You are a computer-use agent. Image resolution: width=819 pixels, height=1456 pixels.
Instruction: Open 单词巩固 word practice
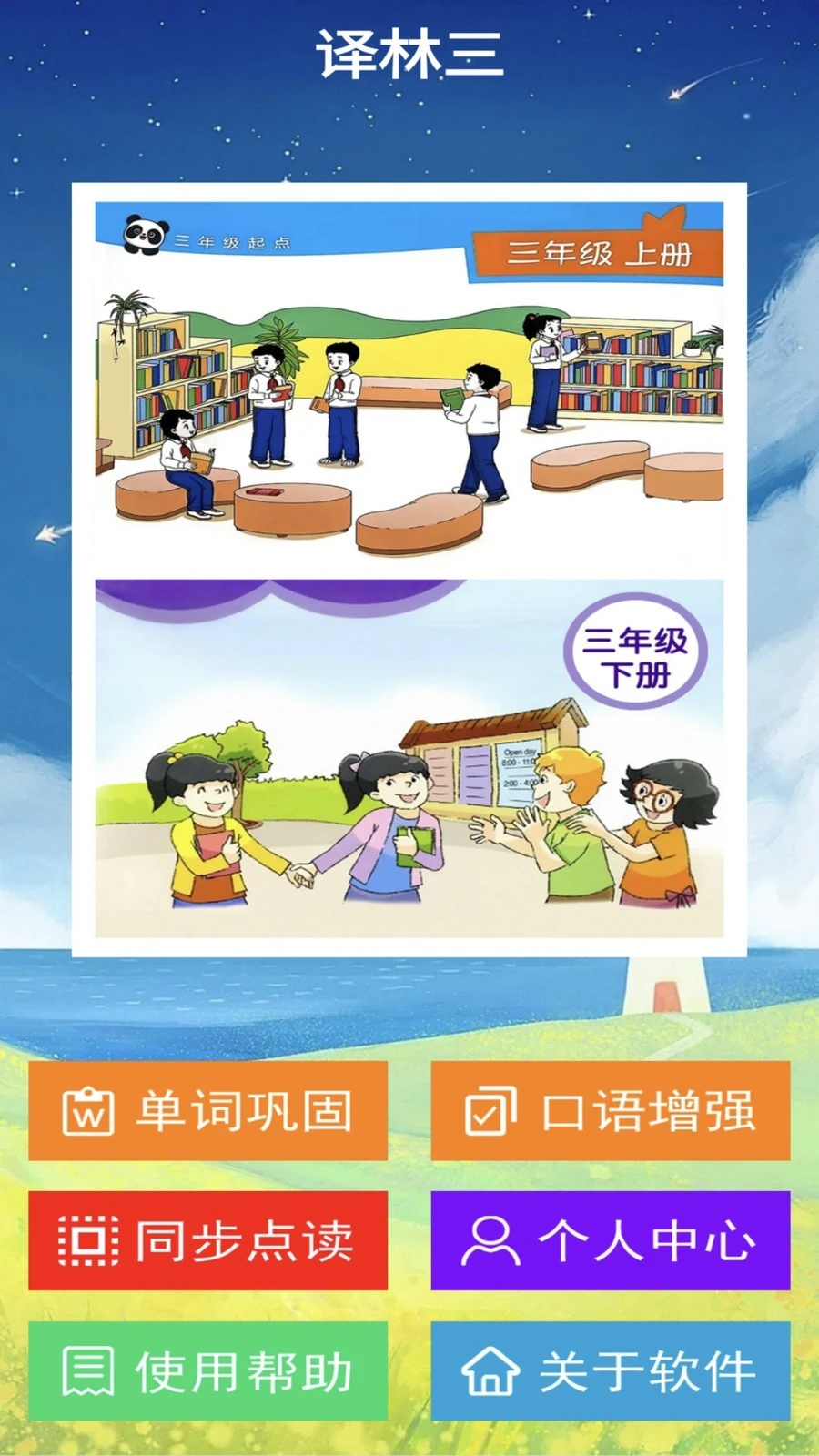click(209, 1110)
